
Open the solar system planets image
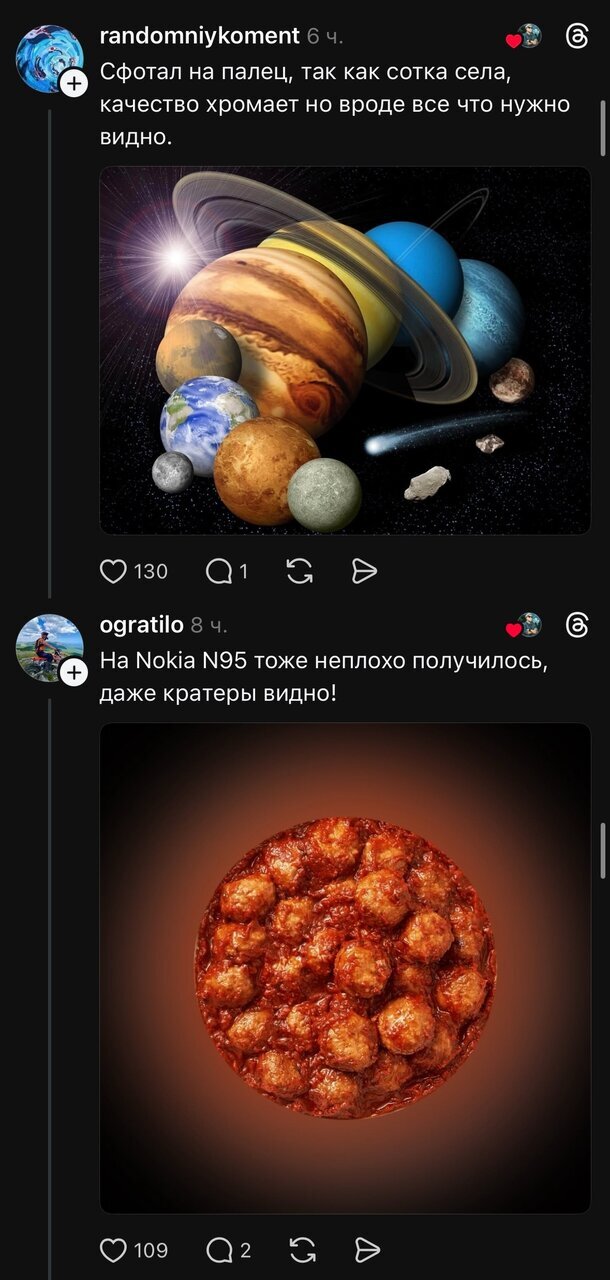pyautogui.click(x=345, y=350)
